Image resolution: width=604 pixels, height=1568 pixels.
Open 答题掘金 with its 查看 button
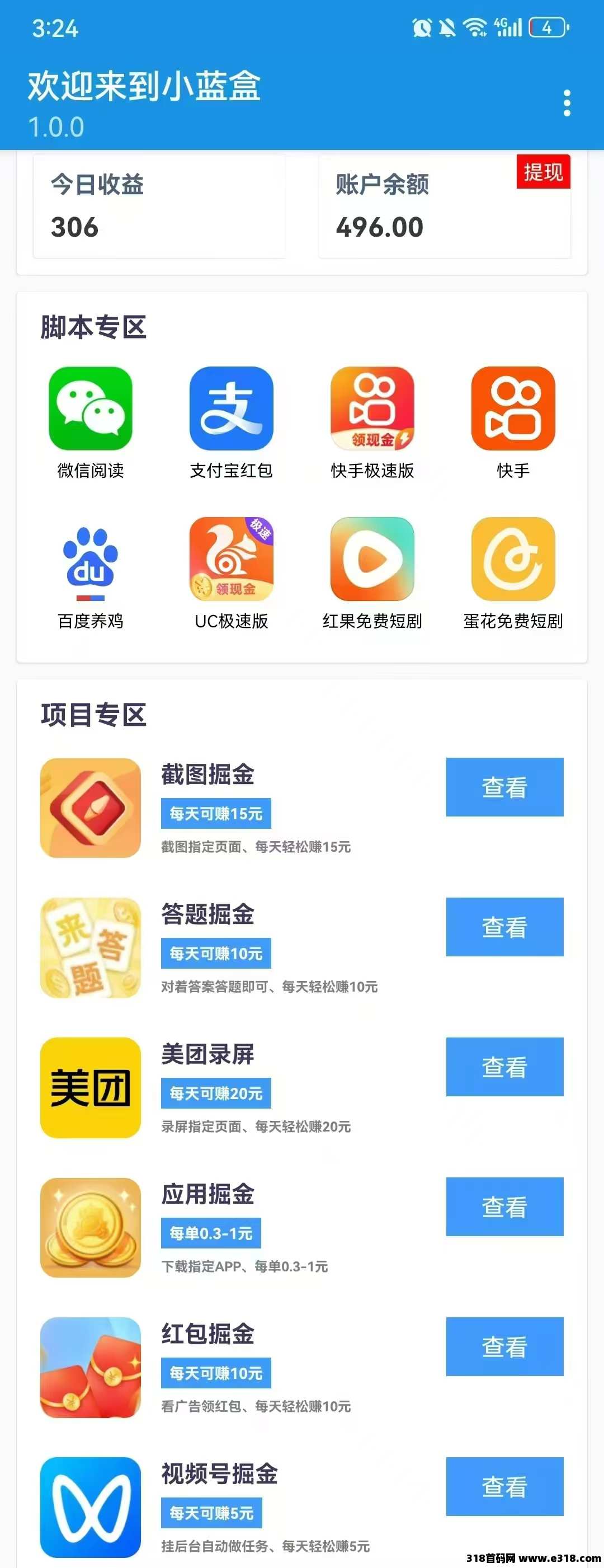[505, 928]
